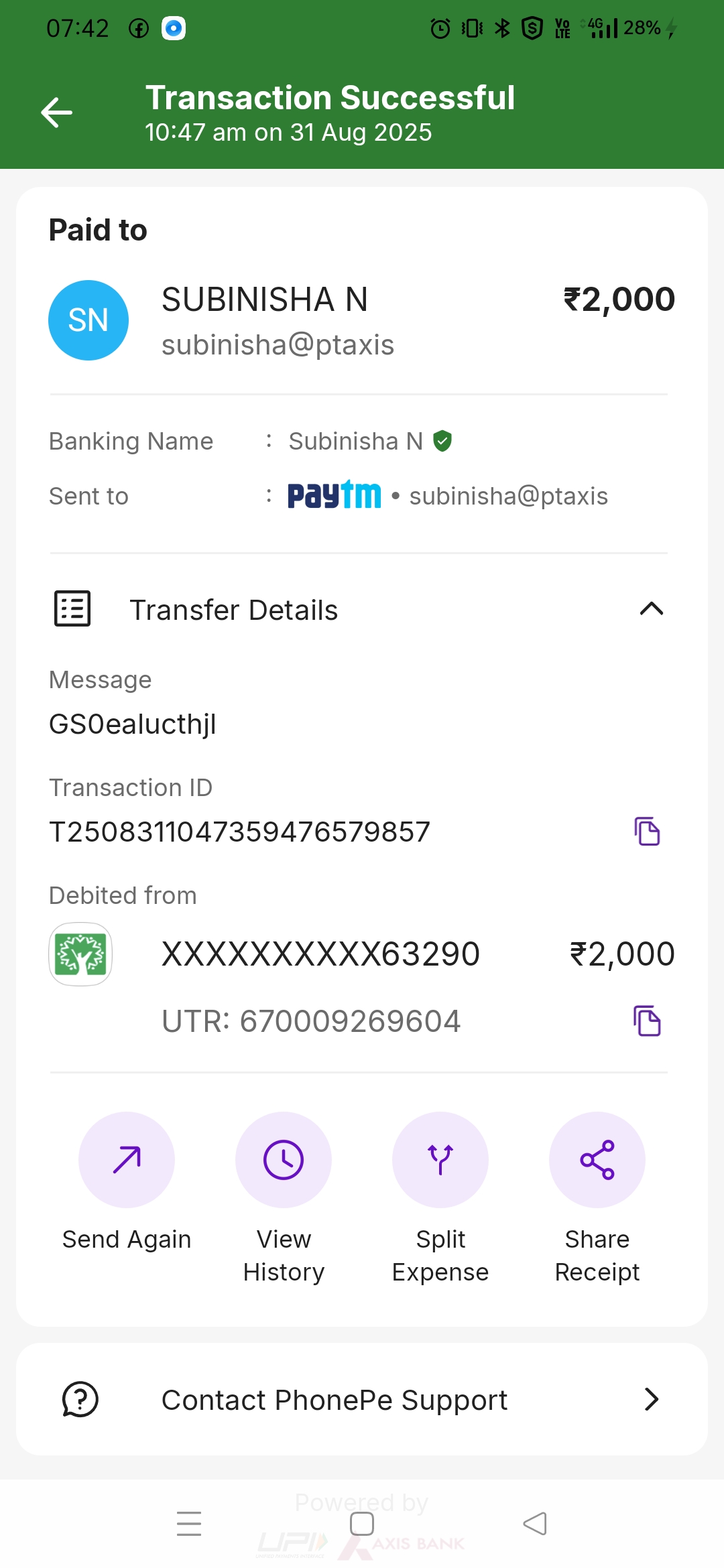The image size is (724, 1568).
Task: Open SUBINISHA N's profile avatar
Action: (x=88, y=320)
